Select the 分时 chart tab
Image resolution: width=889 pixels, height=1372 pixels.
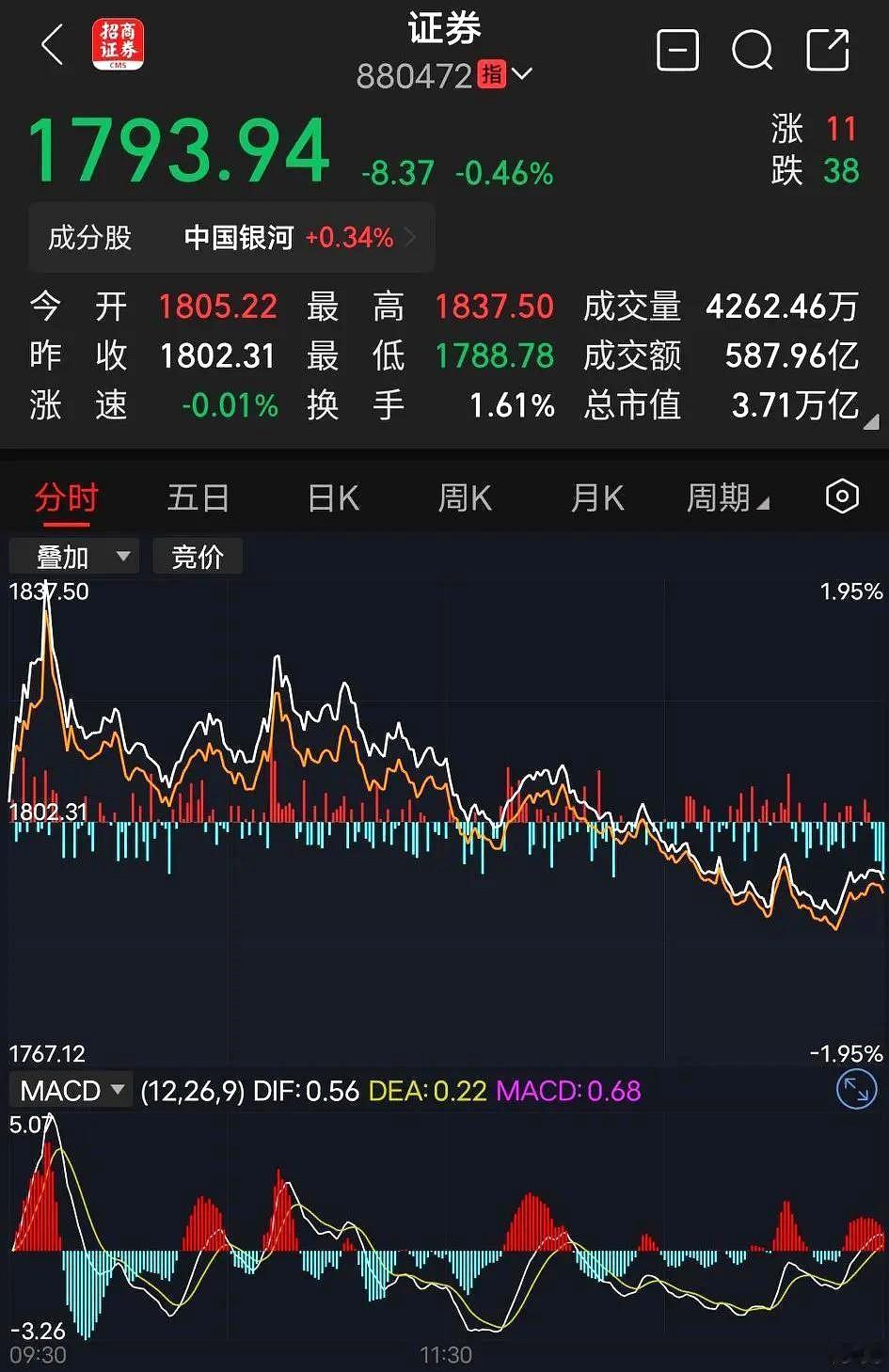pos(66,497)
